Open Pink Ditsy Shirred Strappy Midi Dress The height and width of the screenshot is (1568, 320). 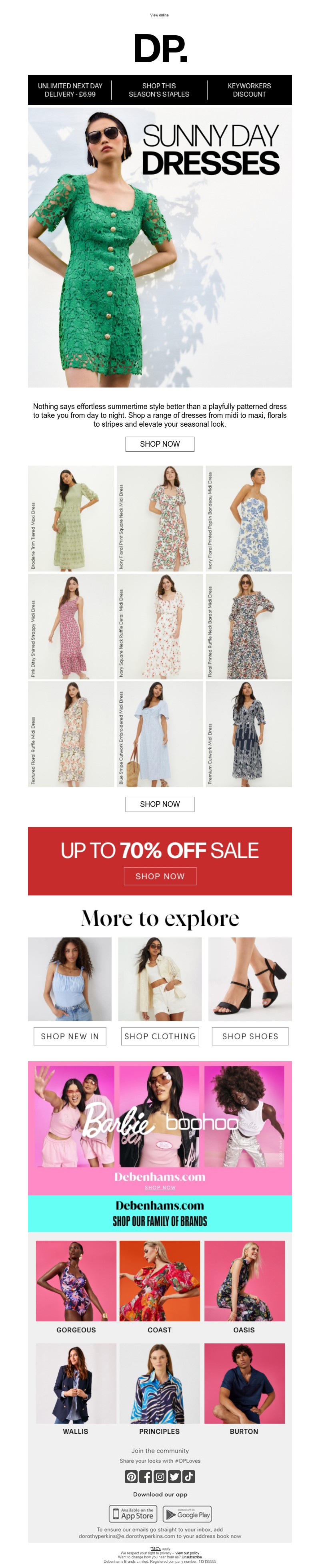pos(71,626)
